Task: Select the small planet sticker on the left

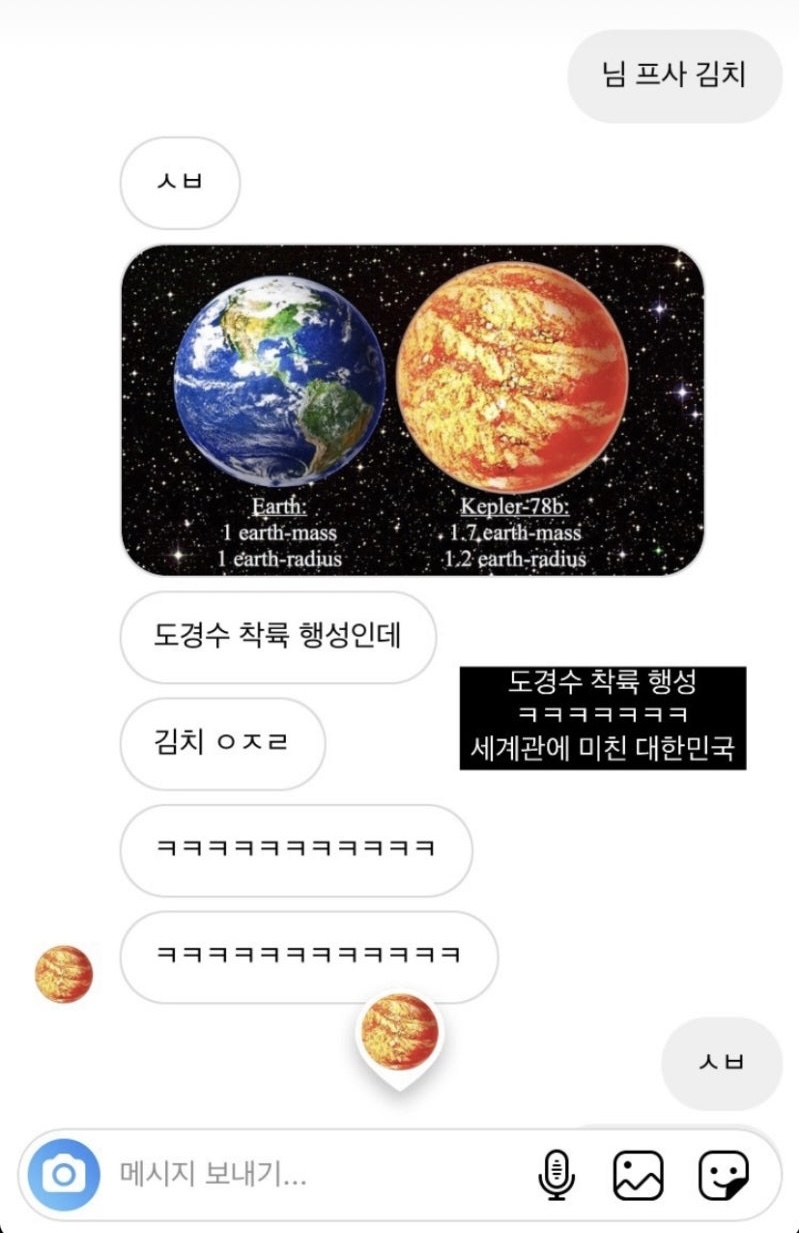Action: click(62, 966)
